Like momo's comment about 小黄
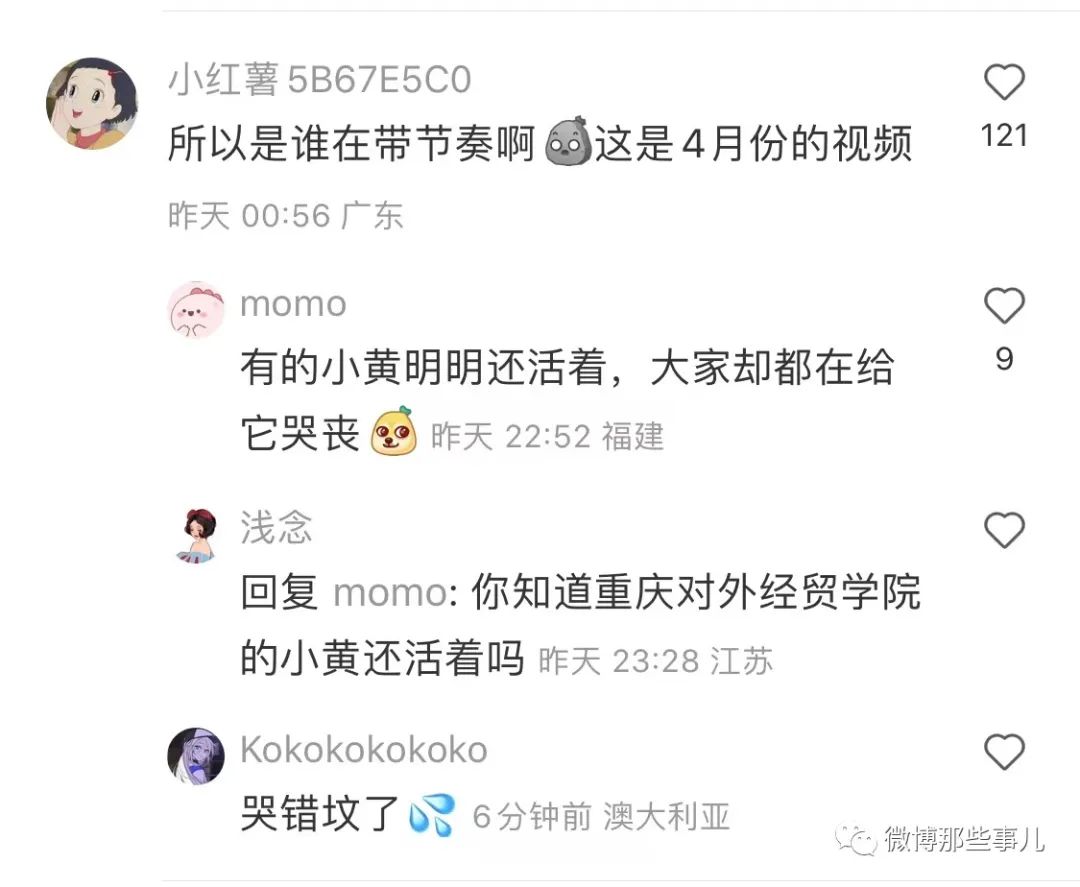The width and height of the screenshot is (1080, 887). click(1004, 306)
